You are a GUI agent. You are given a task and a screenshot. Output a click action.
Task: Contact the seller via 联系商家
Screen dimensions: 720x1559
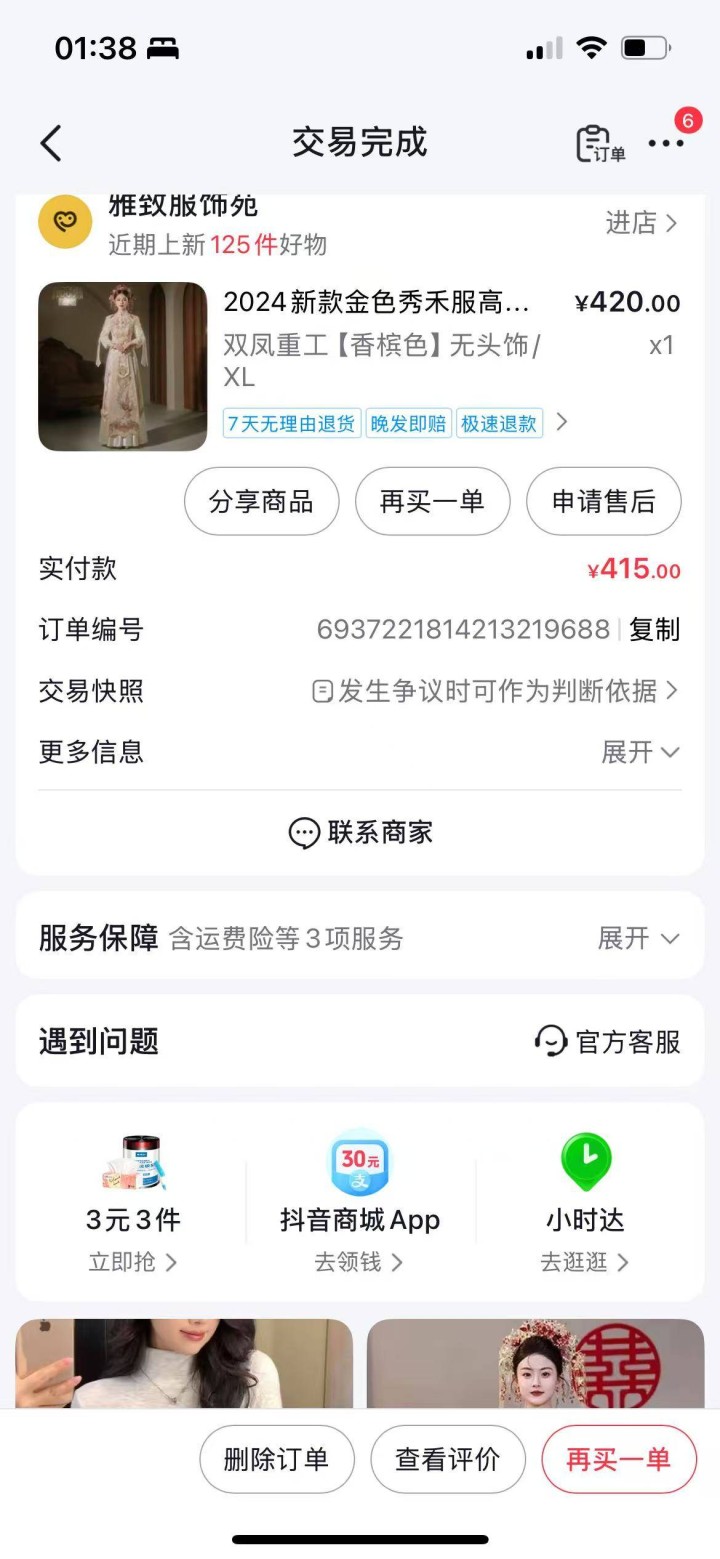pyautogui.click(x=360, y=832)
